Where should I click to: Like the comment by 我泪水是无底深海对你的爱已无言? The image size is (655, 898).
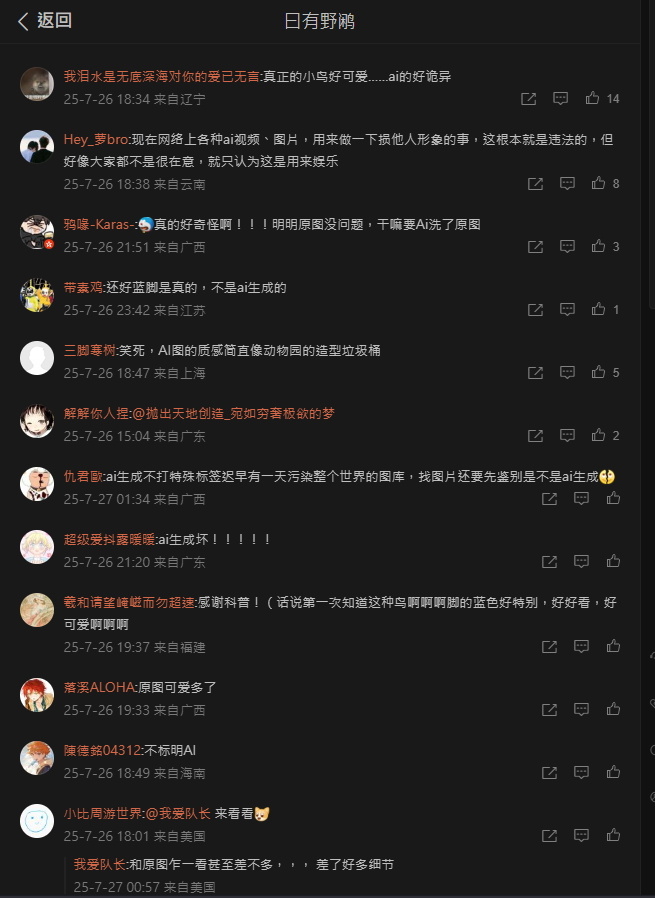593,98
